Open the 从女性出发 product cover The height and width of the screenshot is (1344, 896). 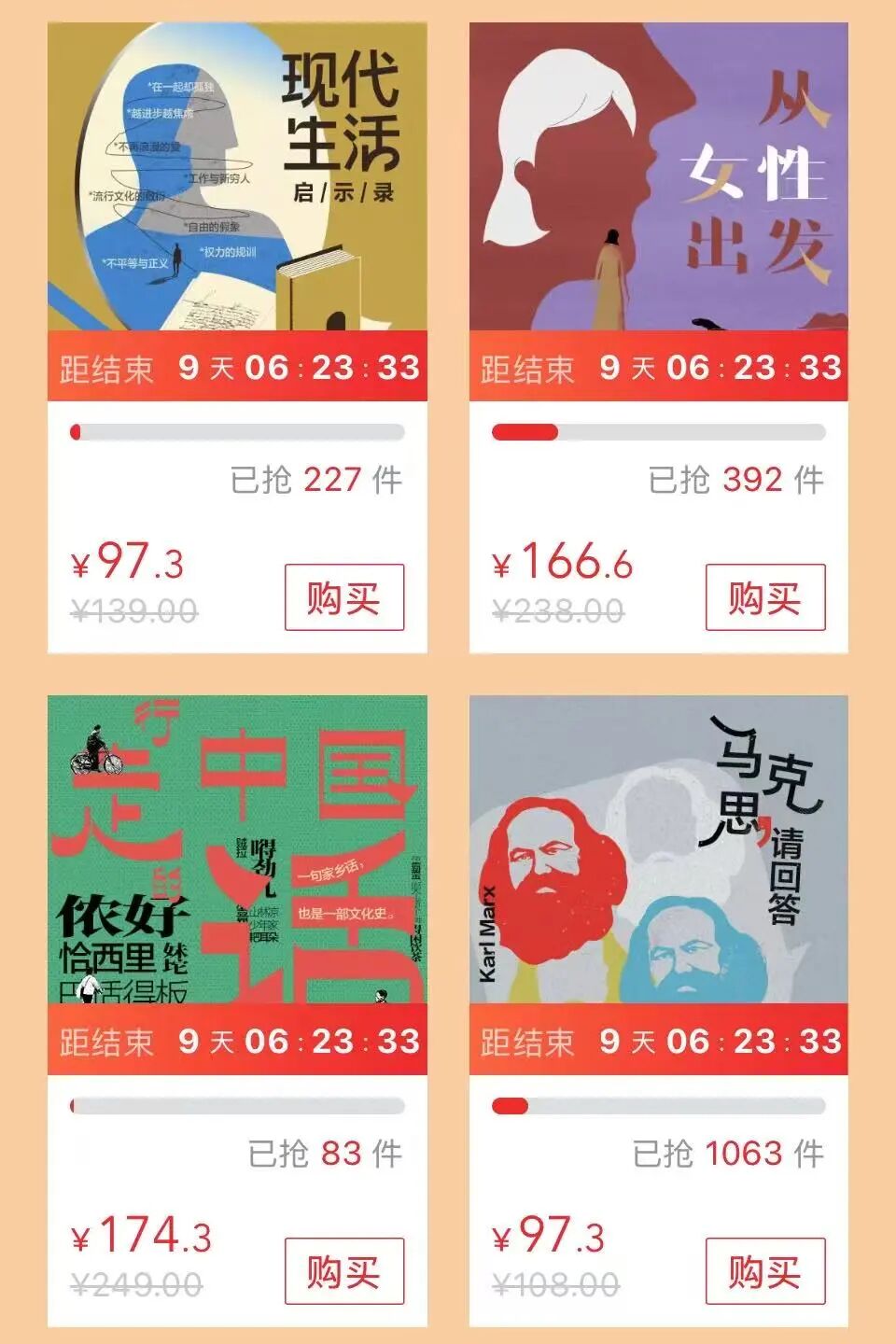point(659,177)
